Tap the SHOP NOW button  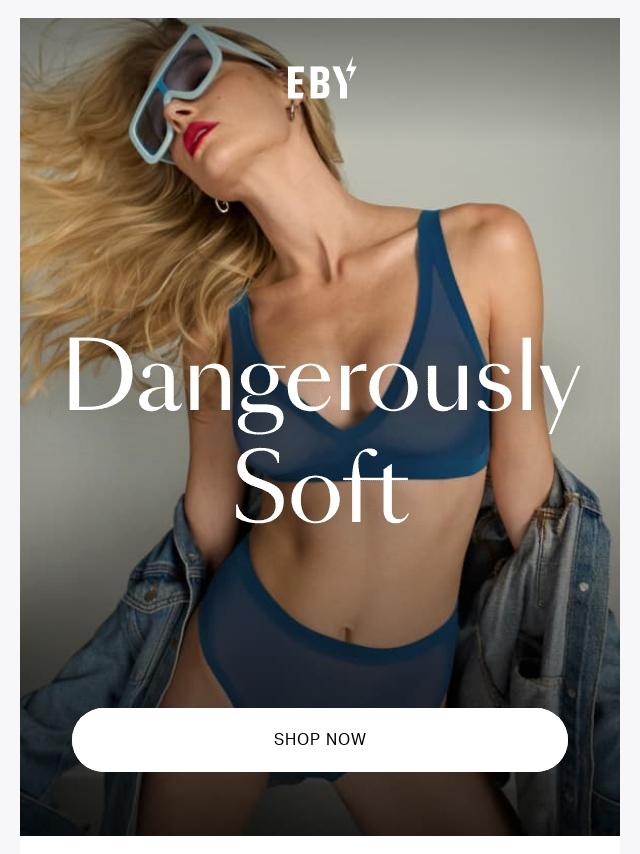coord(320,740)
